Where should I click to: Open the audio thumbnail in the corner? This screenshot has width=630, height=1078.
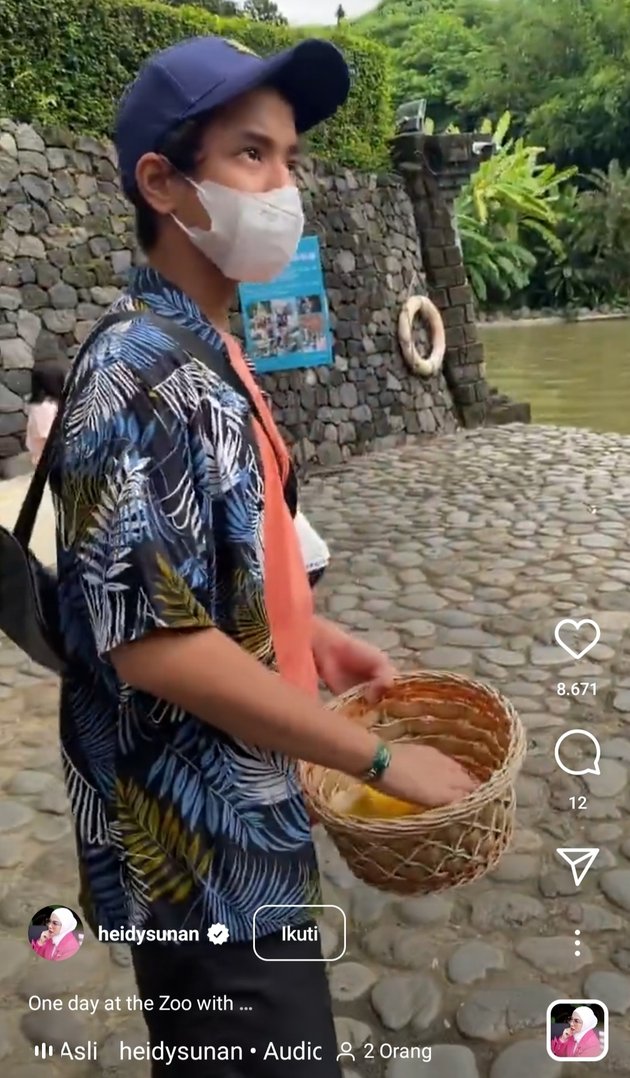(x=577, y=1030)
